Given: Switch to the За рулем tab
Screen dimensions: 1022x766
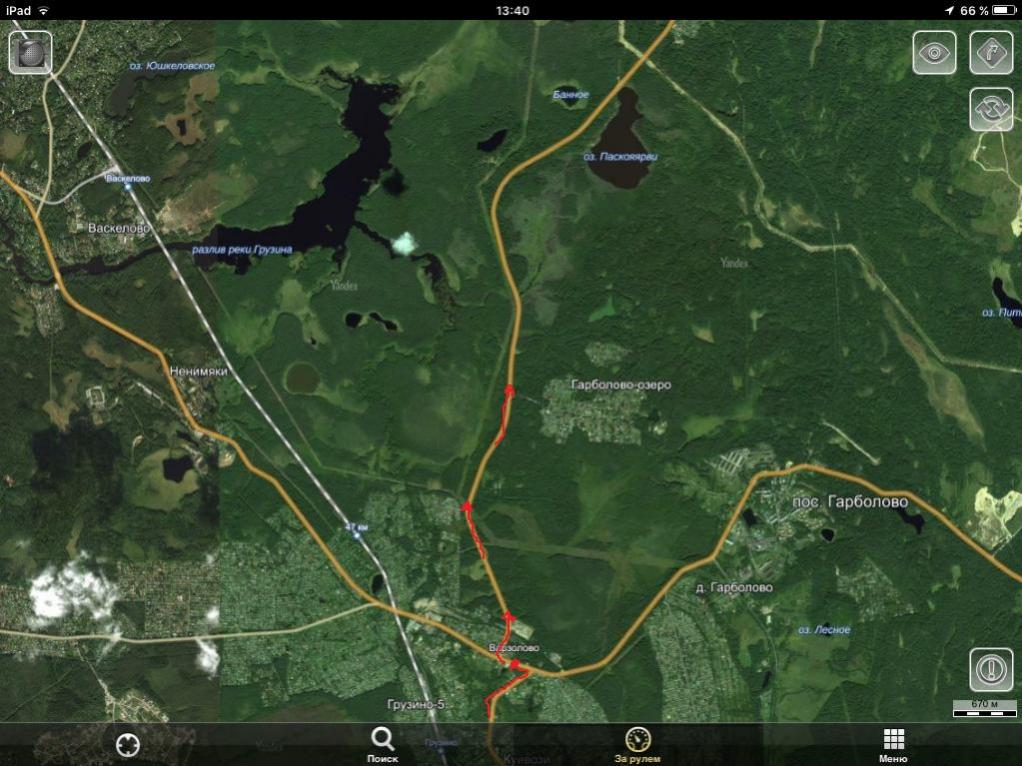Looking at the screenshot, I should [638, 745].
